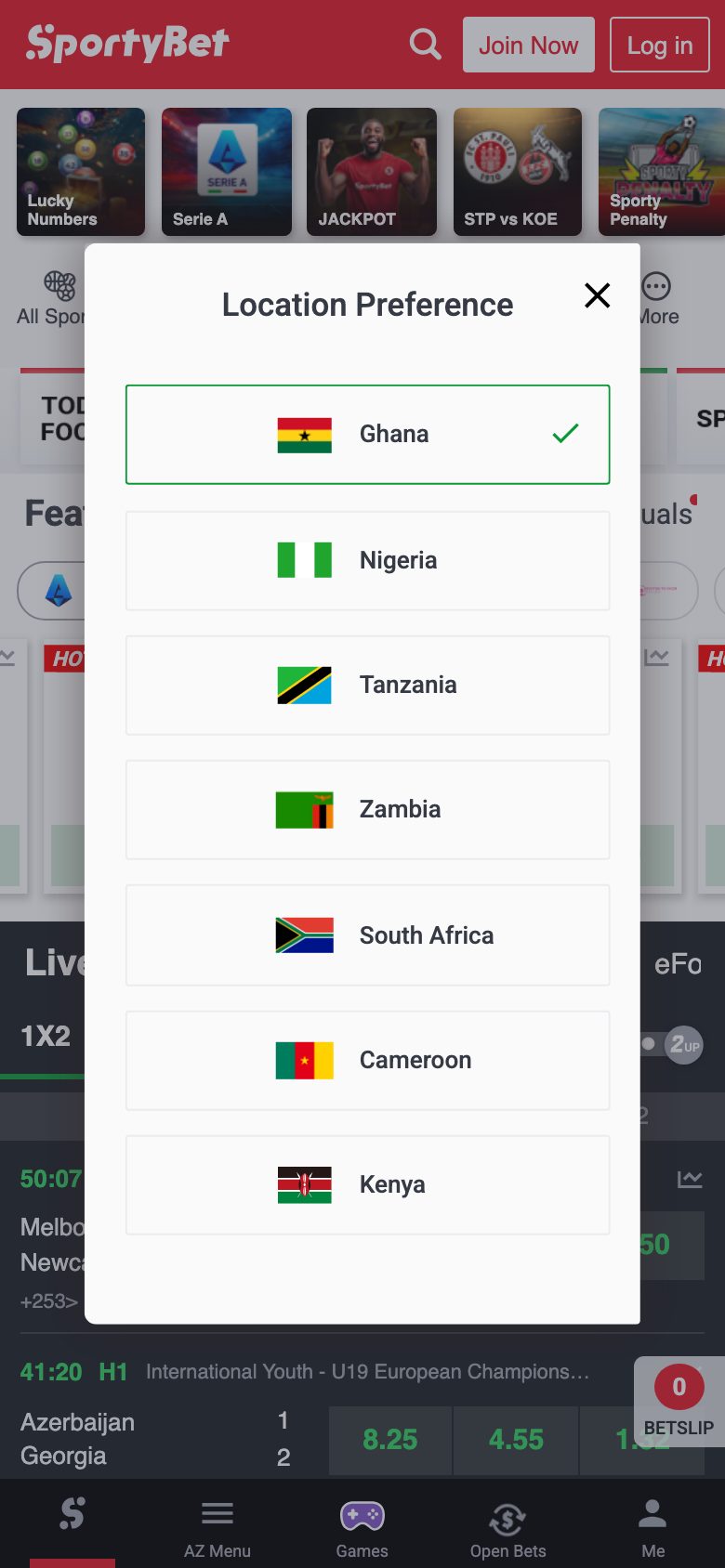Image resolution: width=725 pixels, height=1568 pixels.
Task: Open the AZ Menu icon
Action: [x=217, y=1523]
